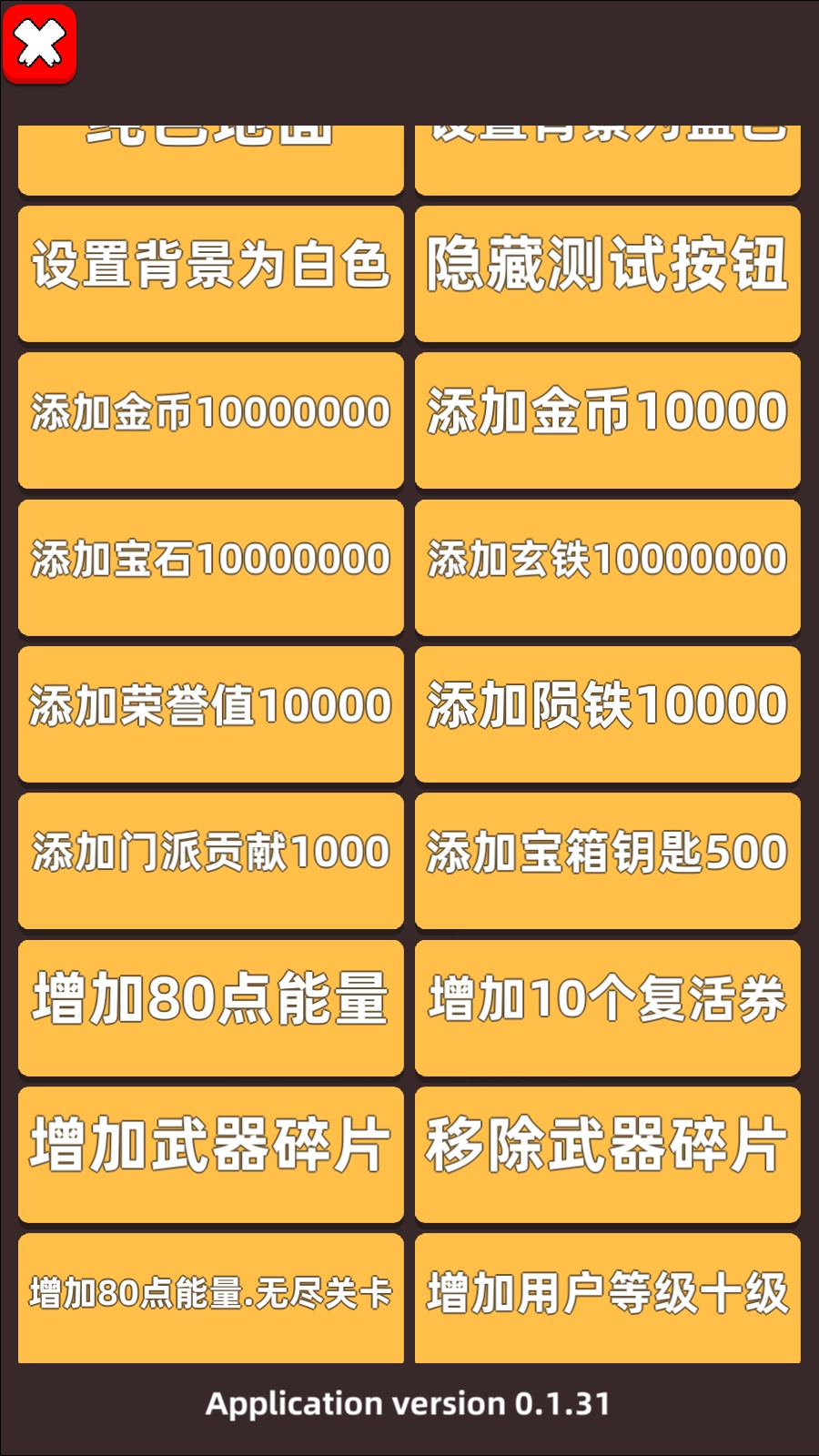Choose 增加10个复活券

(607, 1006)
